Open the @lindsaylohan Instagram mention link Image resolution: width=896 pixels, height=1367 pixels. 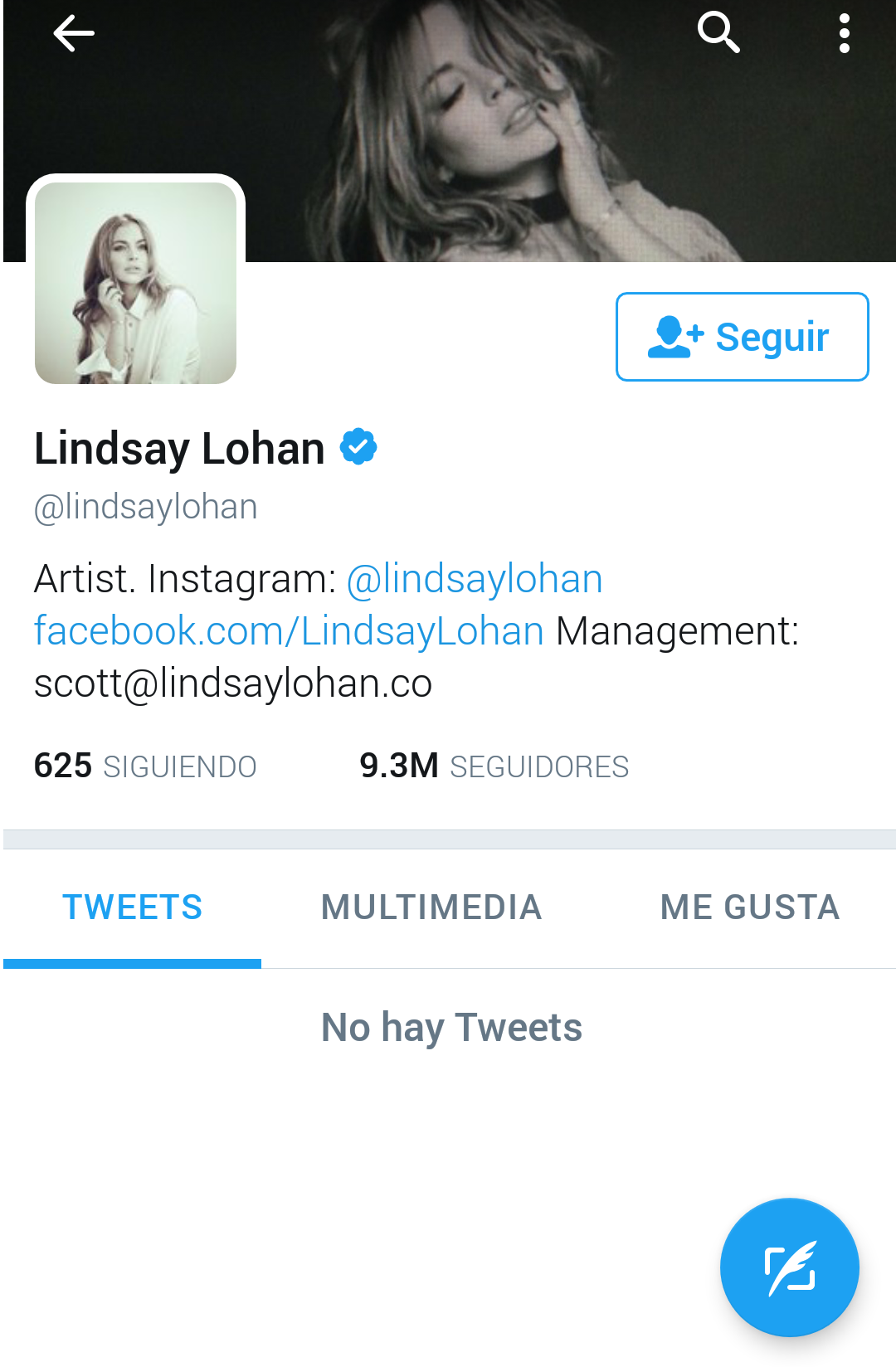coord(475,579)
